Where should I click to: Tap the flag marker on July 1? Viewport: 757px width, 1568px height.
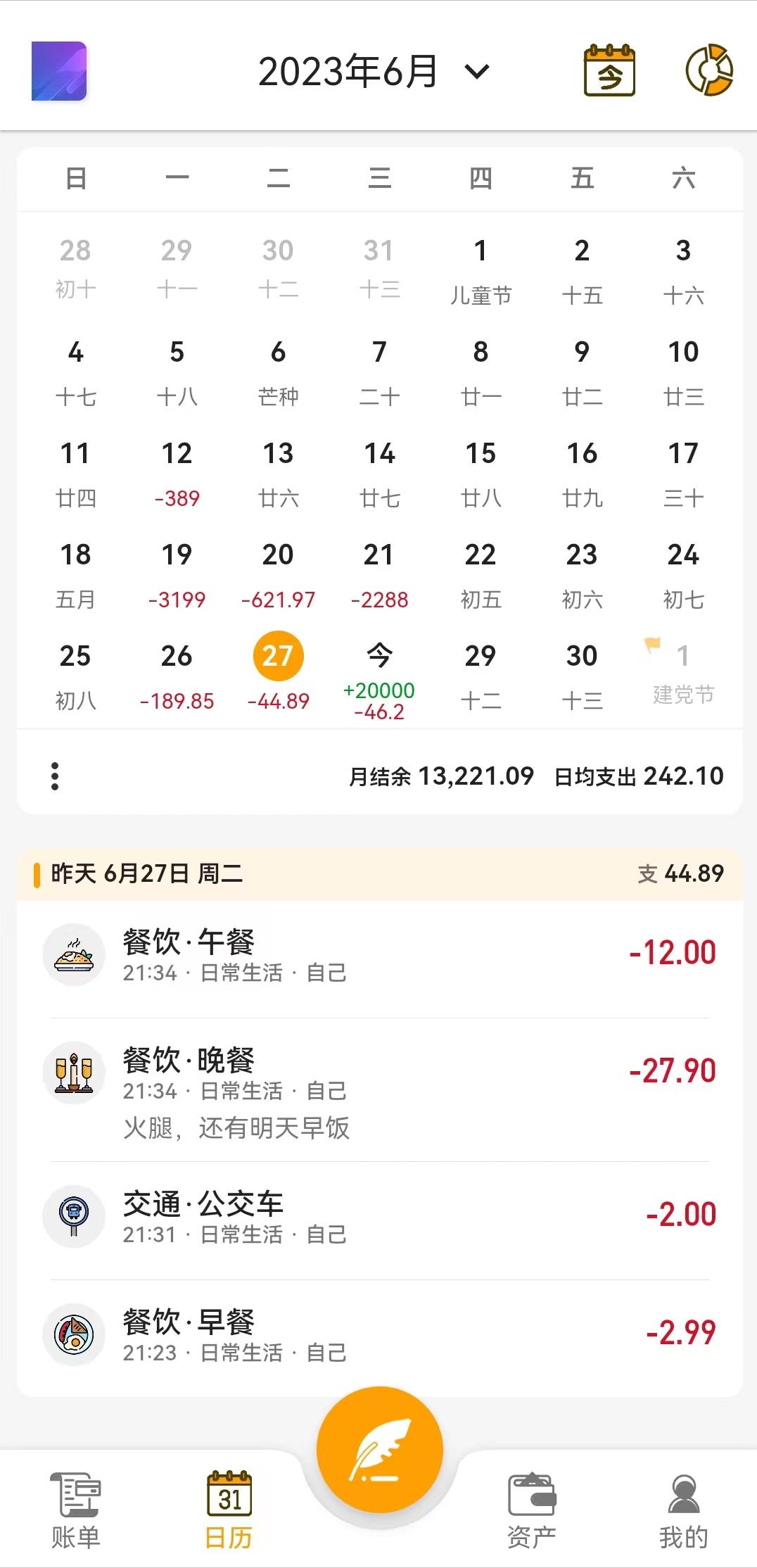coord(654,644)
